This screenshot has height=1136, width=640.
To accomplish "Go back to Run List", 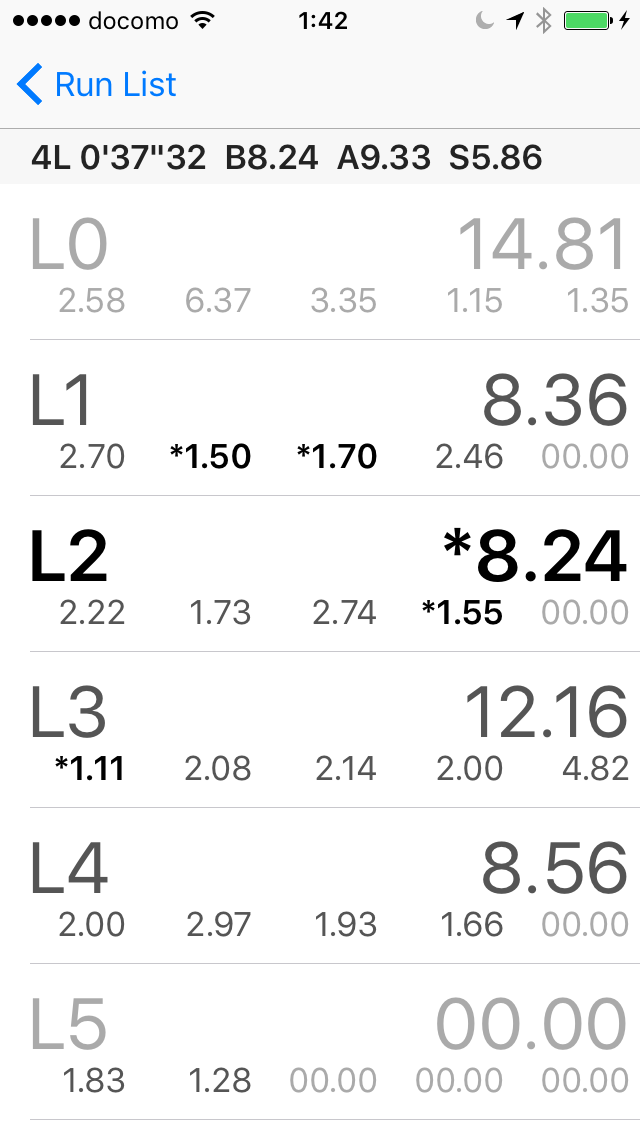I will coord(96,84).
